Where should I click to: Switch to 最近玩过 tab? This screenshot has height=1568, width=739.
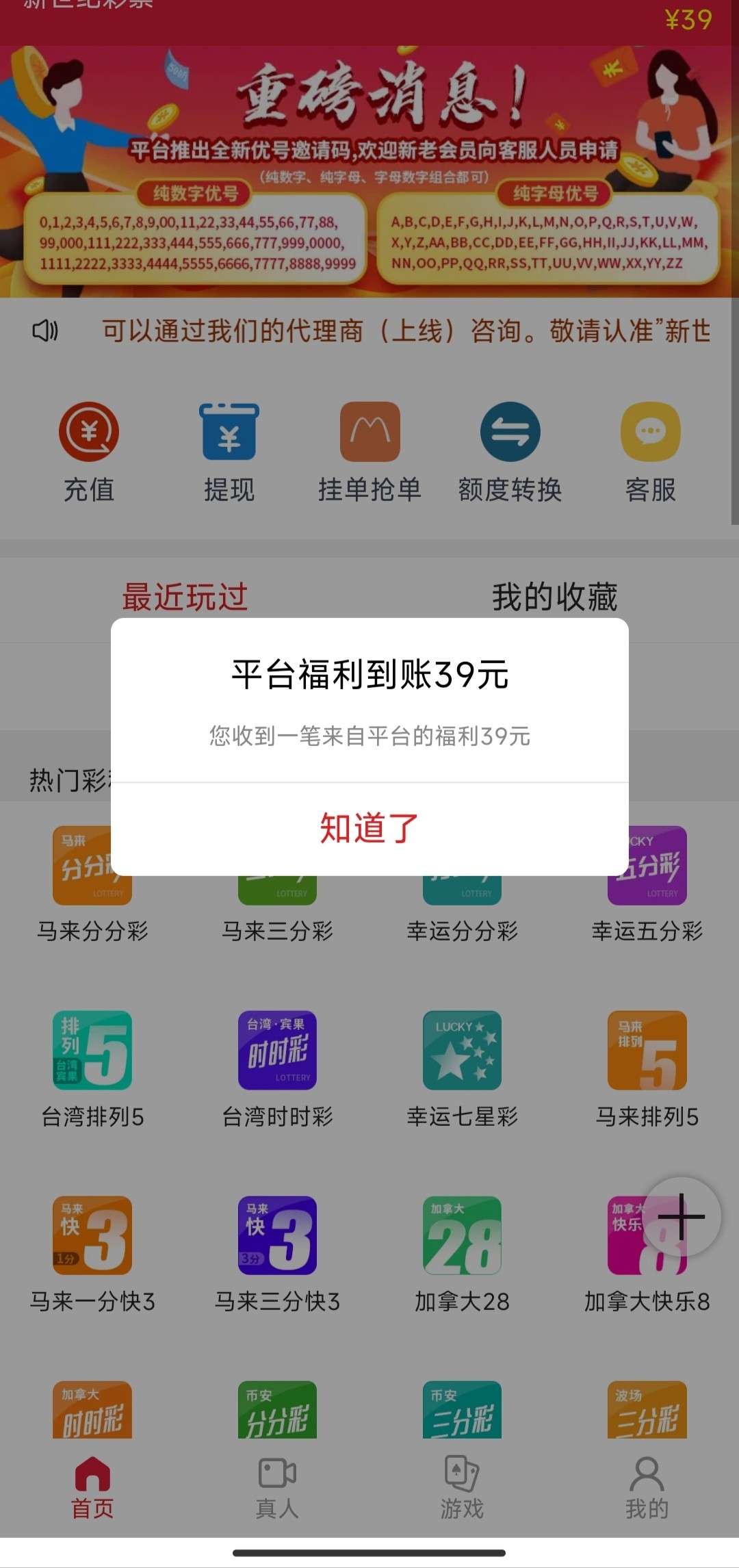click(185, 597)
